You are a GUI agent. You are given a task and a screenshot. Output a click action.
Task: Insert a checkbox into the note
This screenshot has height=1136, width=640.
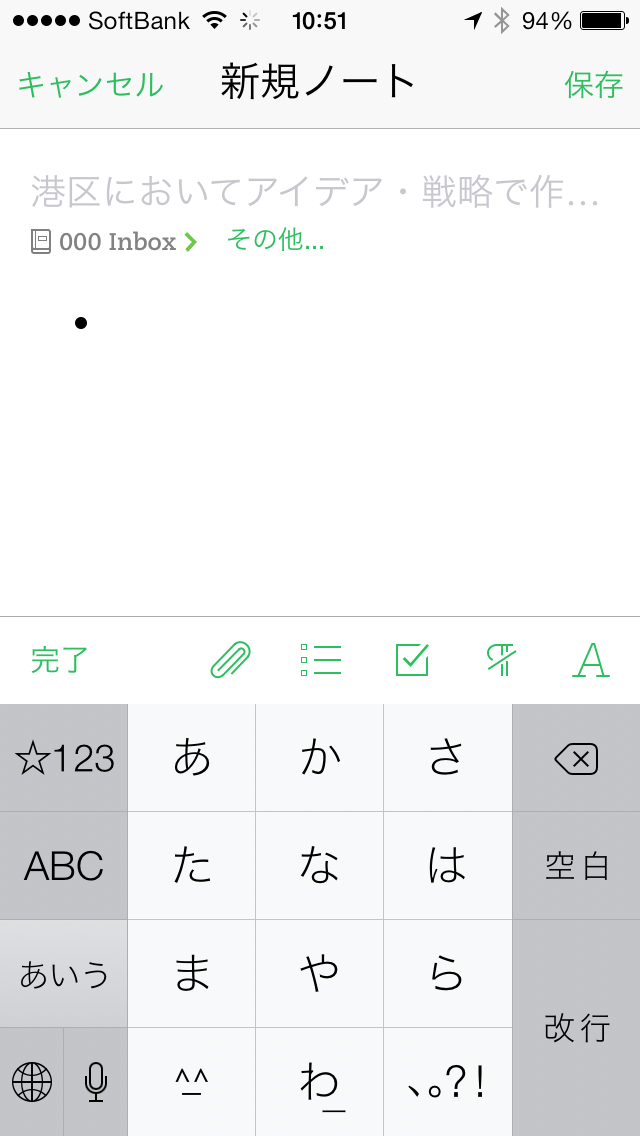pos(412,660)
